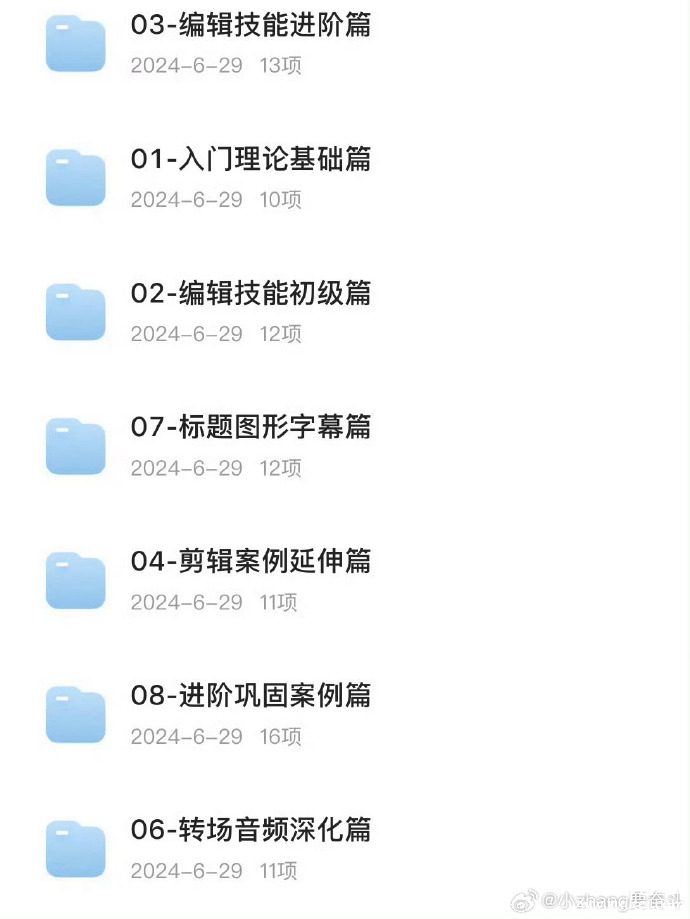Viewport: 690px width, 919px height.
Task: Open the 08-进阶巩固案例篇 folder
Action: tap(250, 696)
